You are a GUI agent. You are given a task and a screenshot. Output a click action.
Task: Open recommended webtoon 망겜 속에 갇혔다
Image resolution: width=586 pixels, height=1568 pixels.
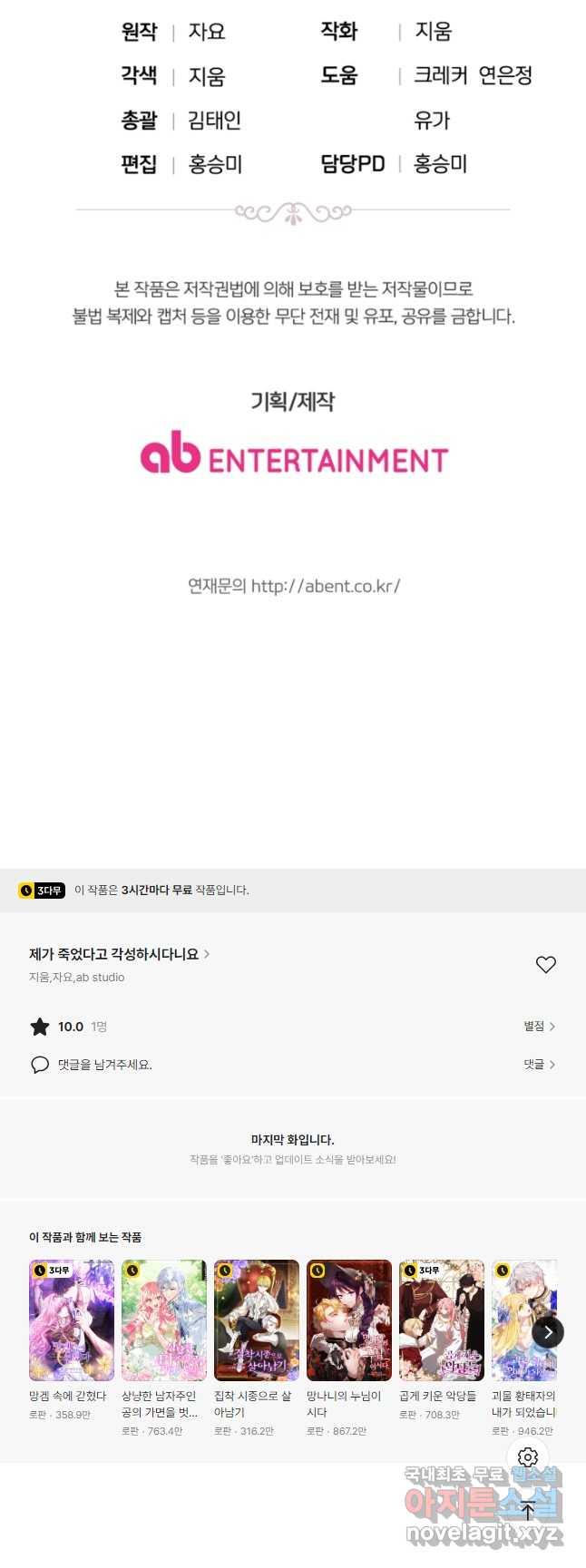pos(71,1320)
